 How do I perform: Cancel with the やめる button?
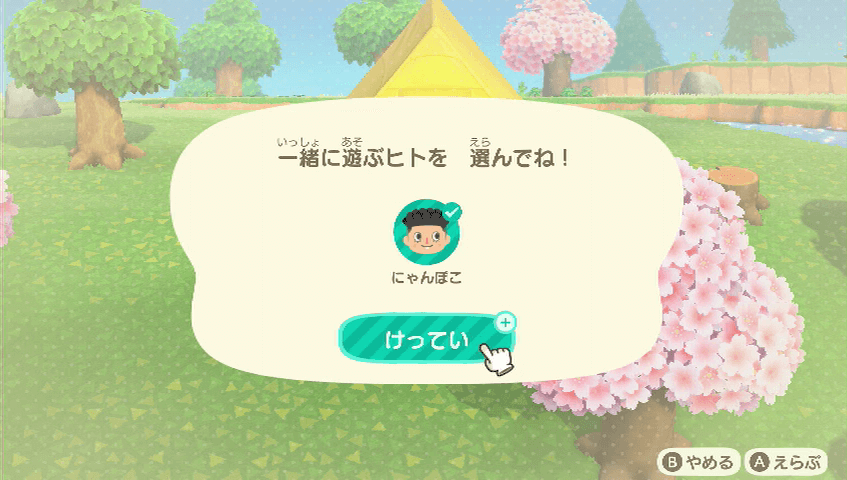click(x=698, y=462)
